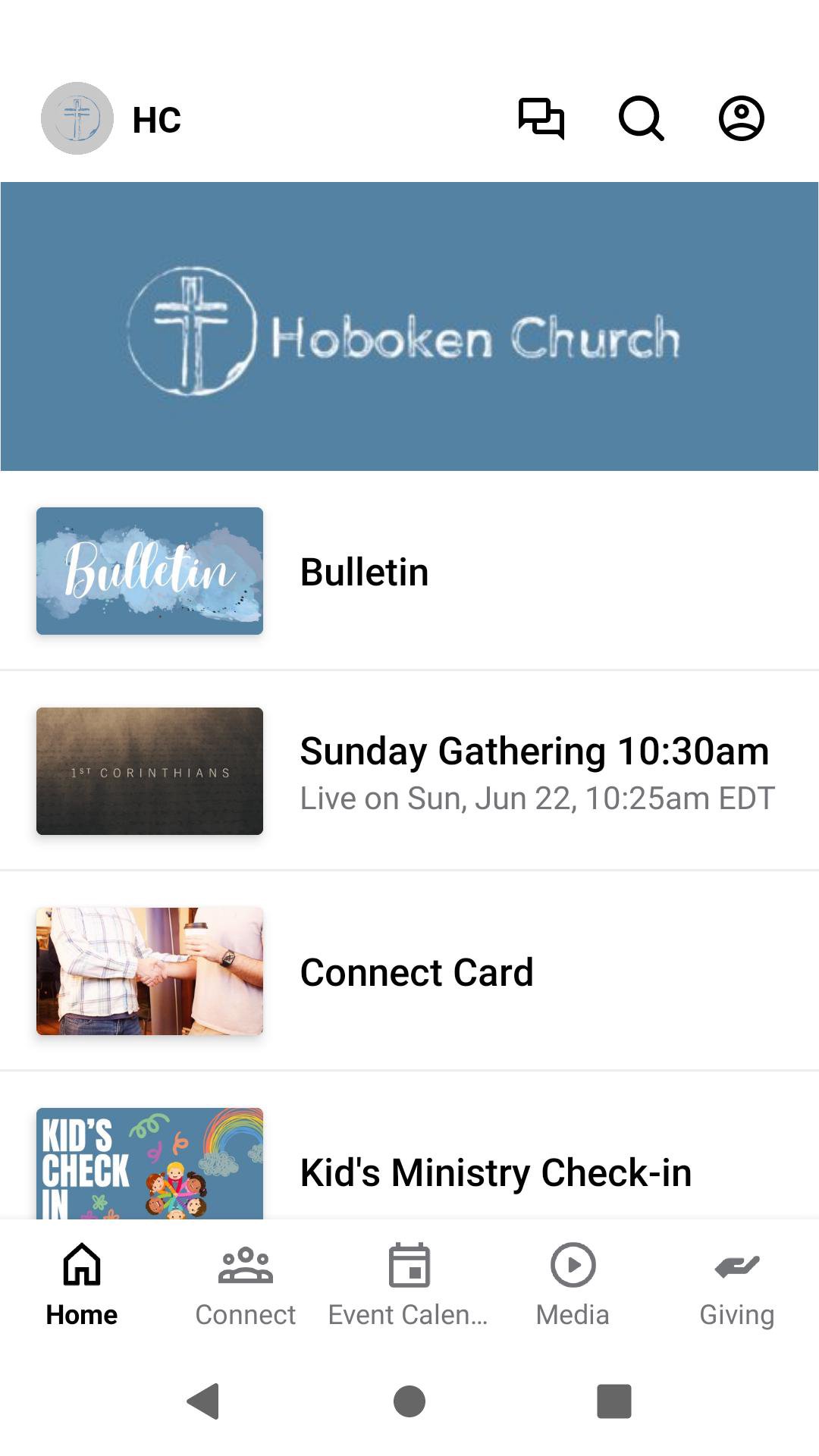Open the user profile icon
The image size is (819, 1456).
tap(741, 118)
